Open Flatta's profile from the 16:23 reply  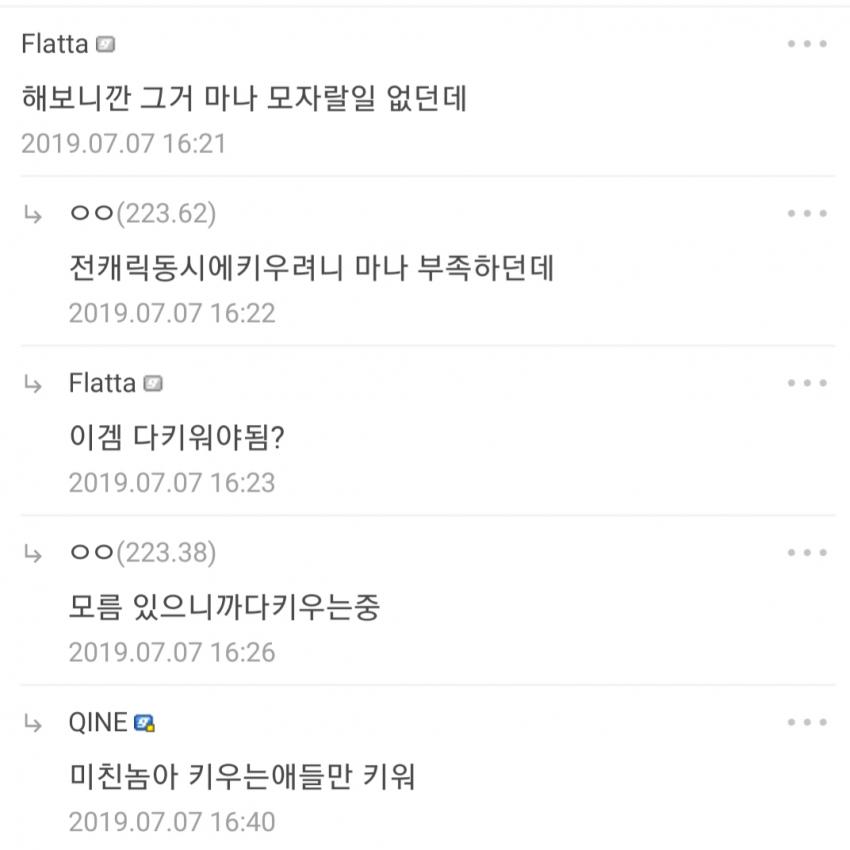point(102,384)
